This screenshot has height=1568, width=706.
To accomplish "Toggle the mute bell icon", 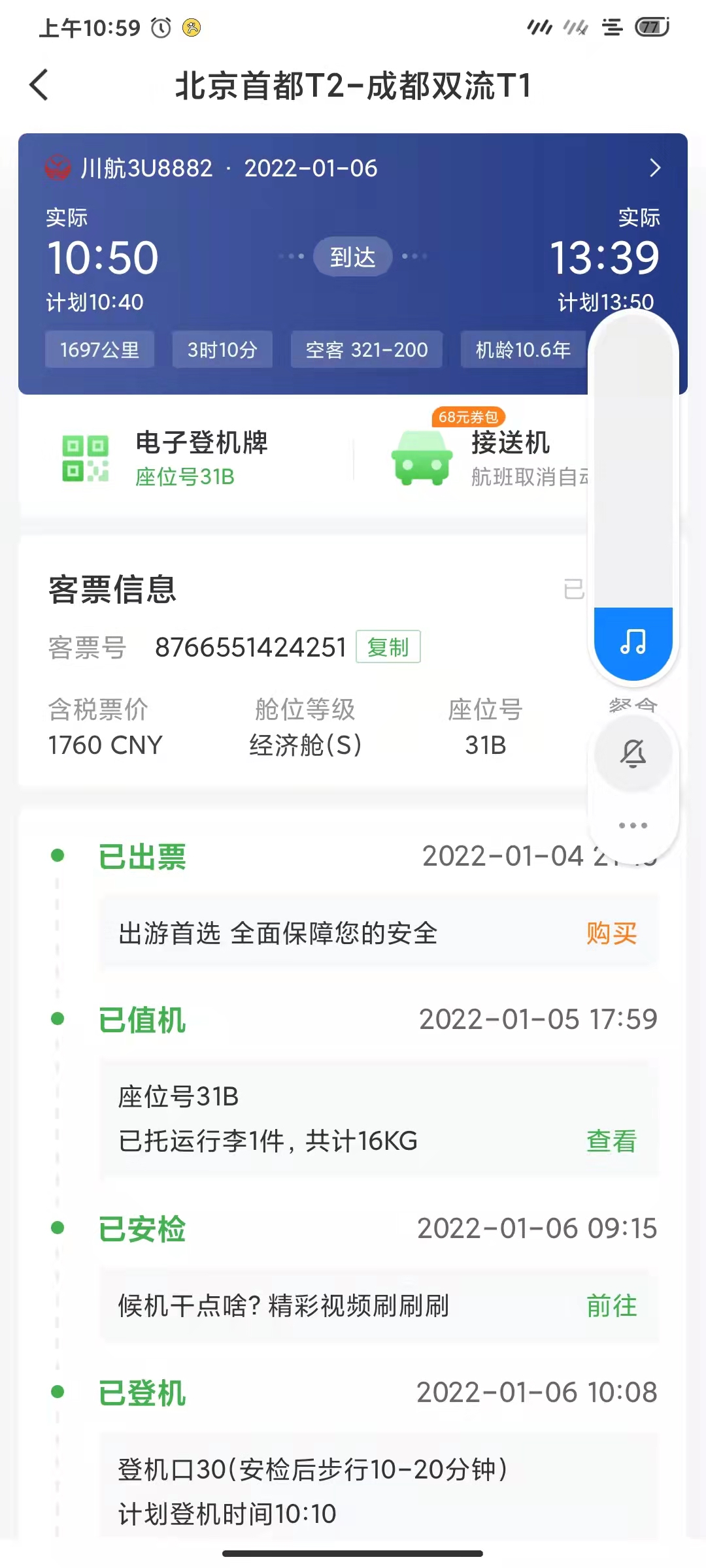I will pos(633,753).
